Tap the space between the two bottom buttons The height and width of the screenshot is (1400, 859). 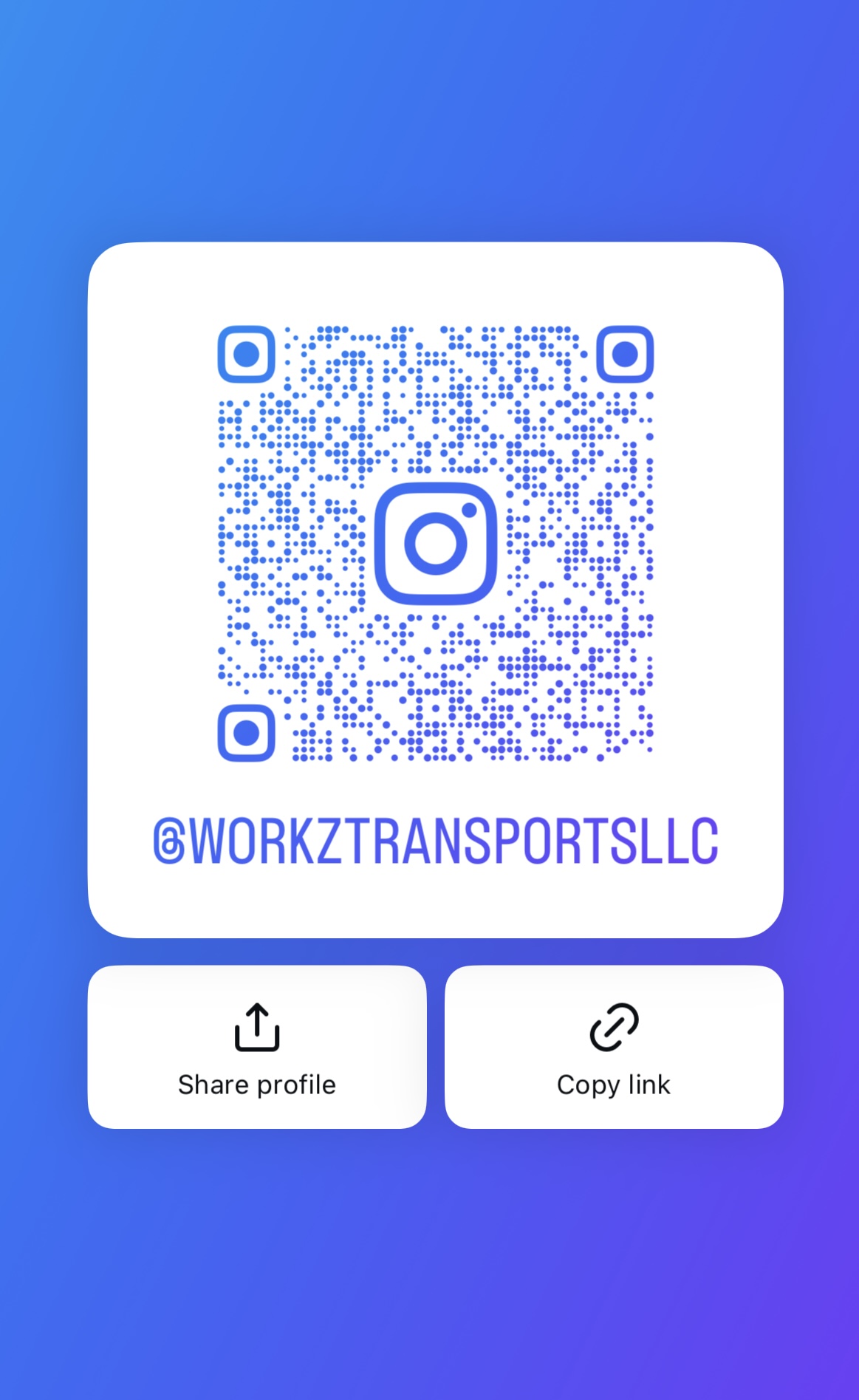pos(436,1045)
